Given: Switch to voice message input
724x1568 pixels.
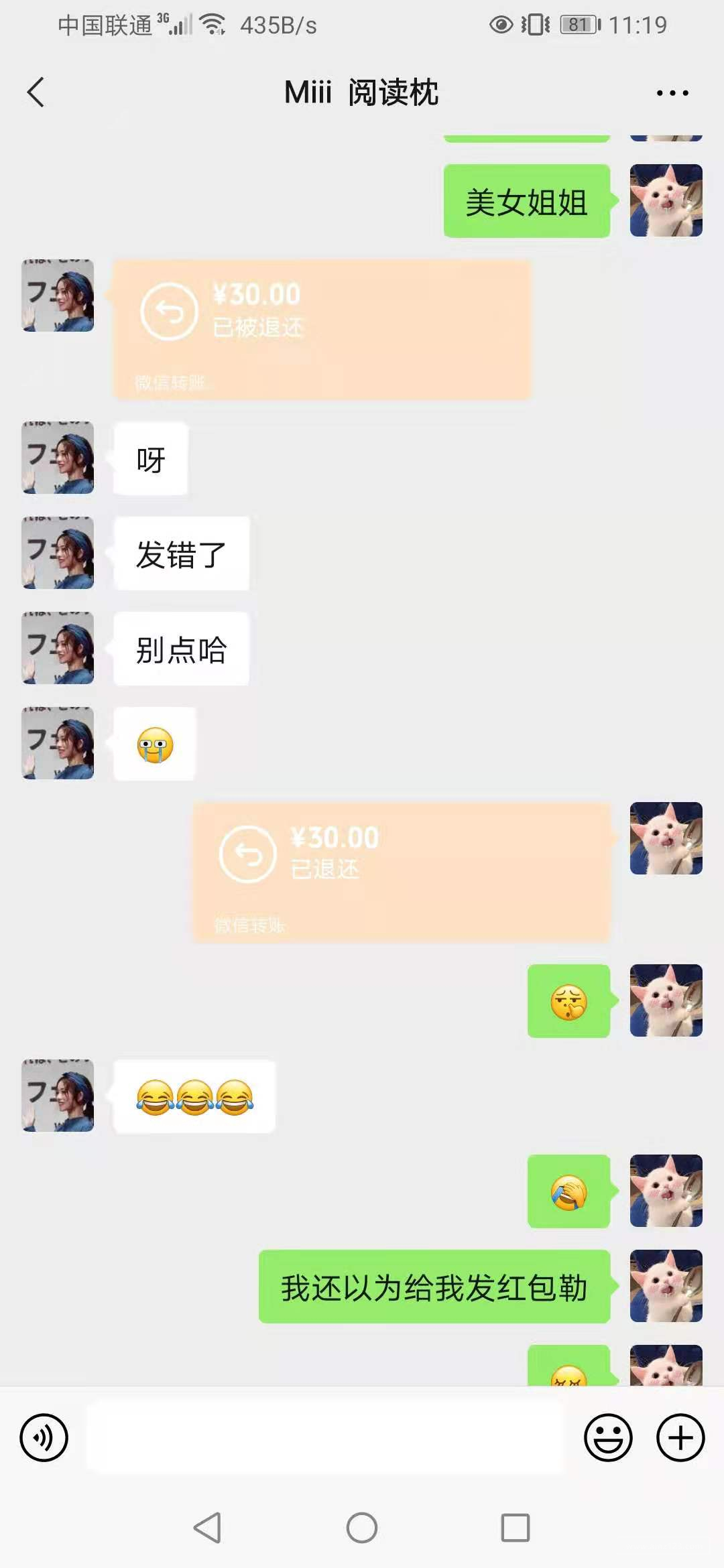Looking at the screenshot, I should click(44, 1438).
